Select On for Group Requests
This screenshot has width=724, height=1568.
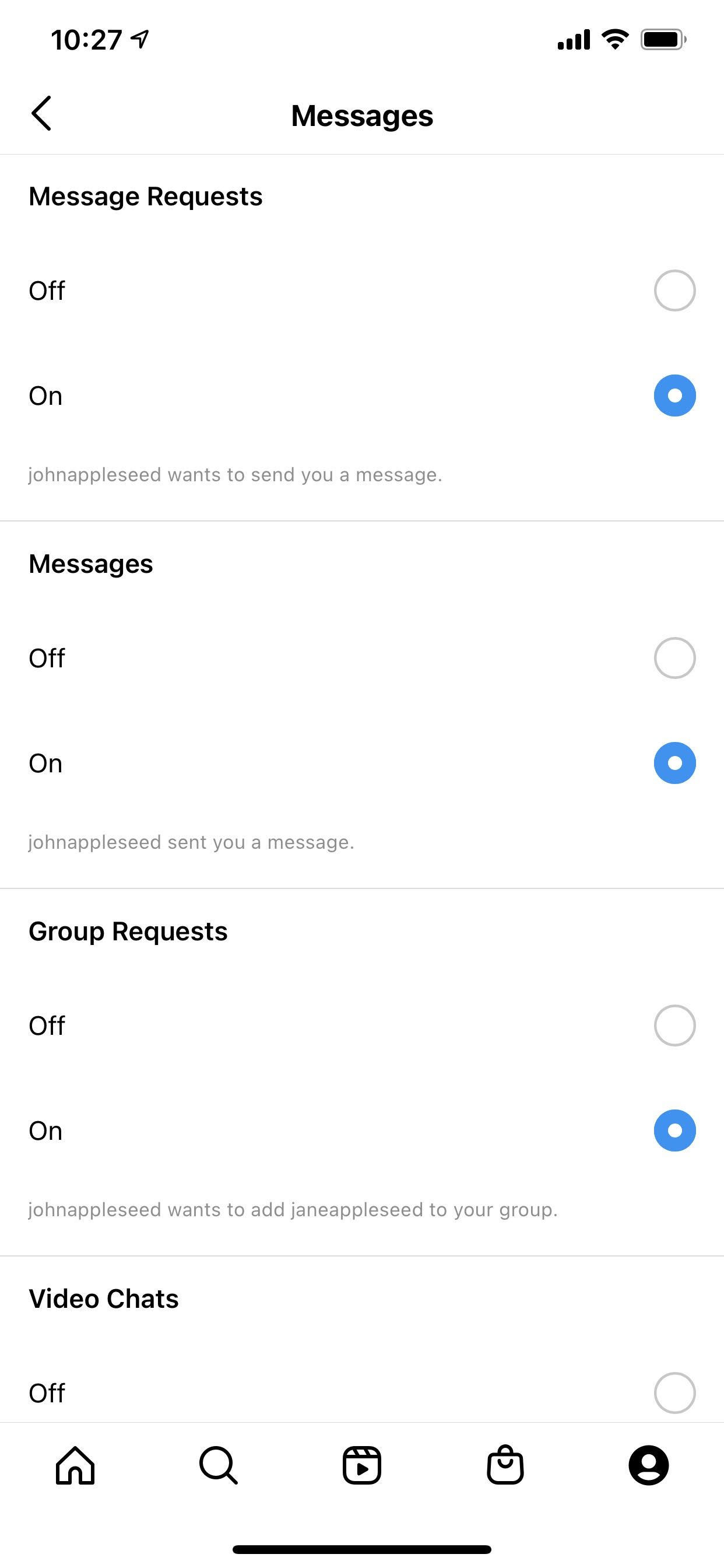pyautogui.click(x=674, y=1131)
